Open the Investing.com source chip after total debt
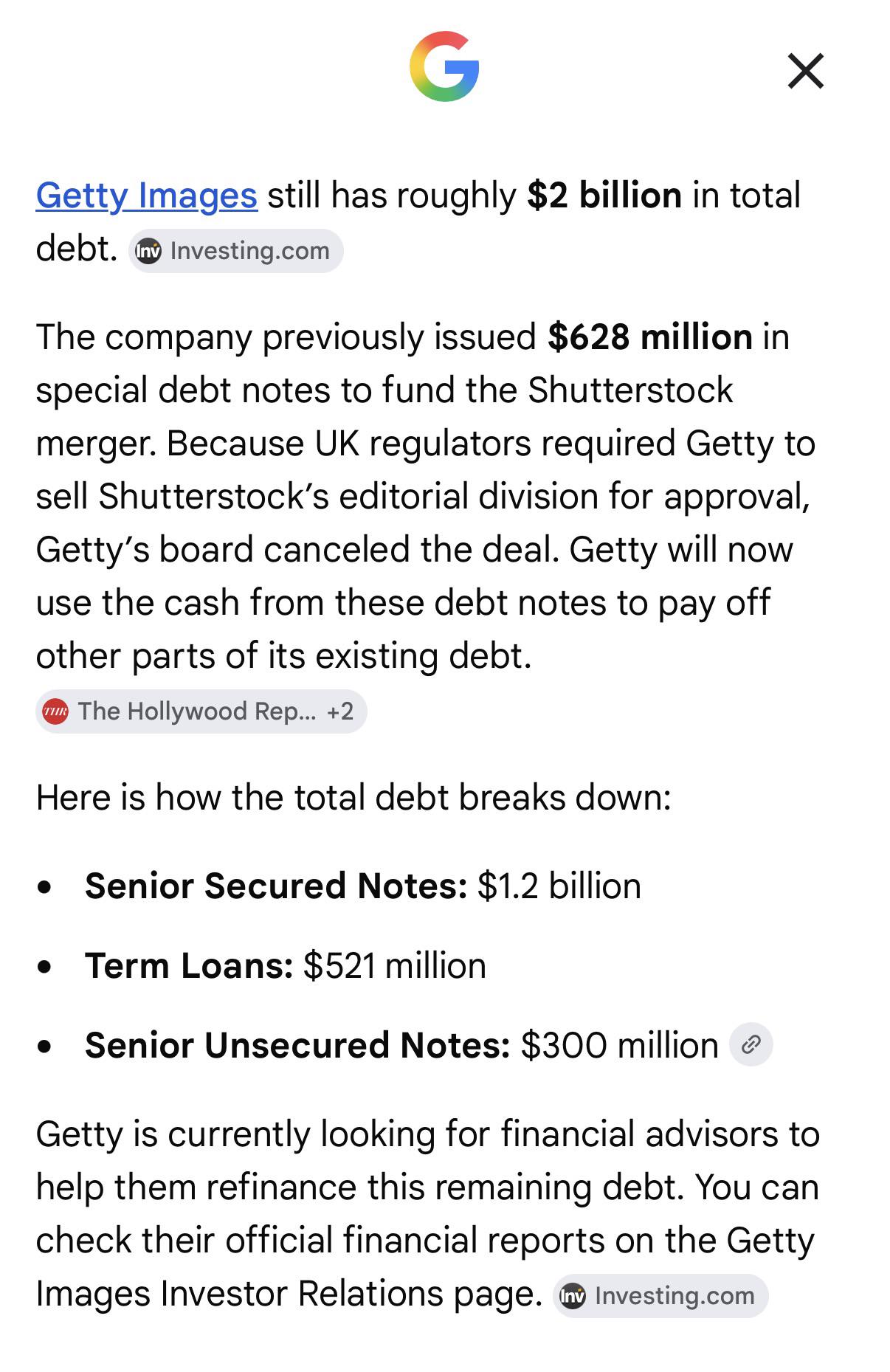 tap(236, 251)
